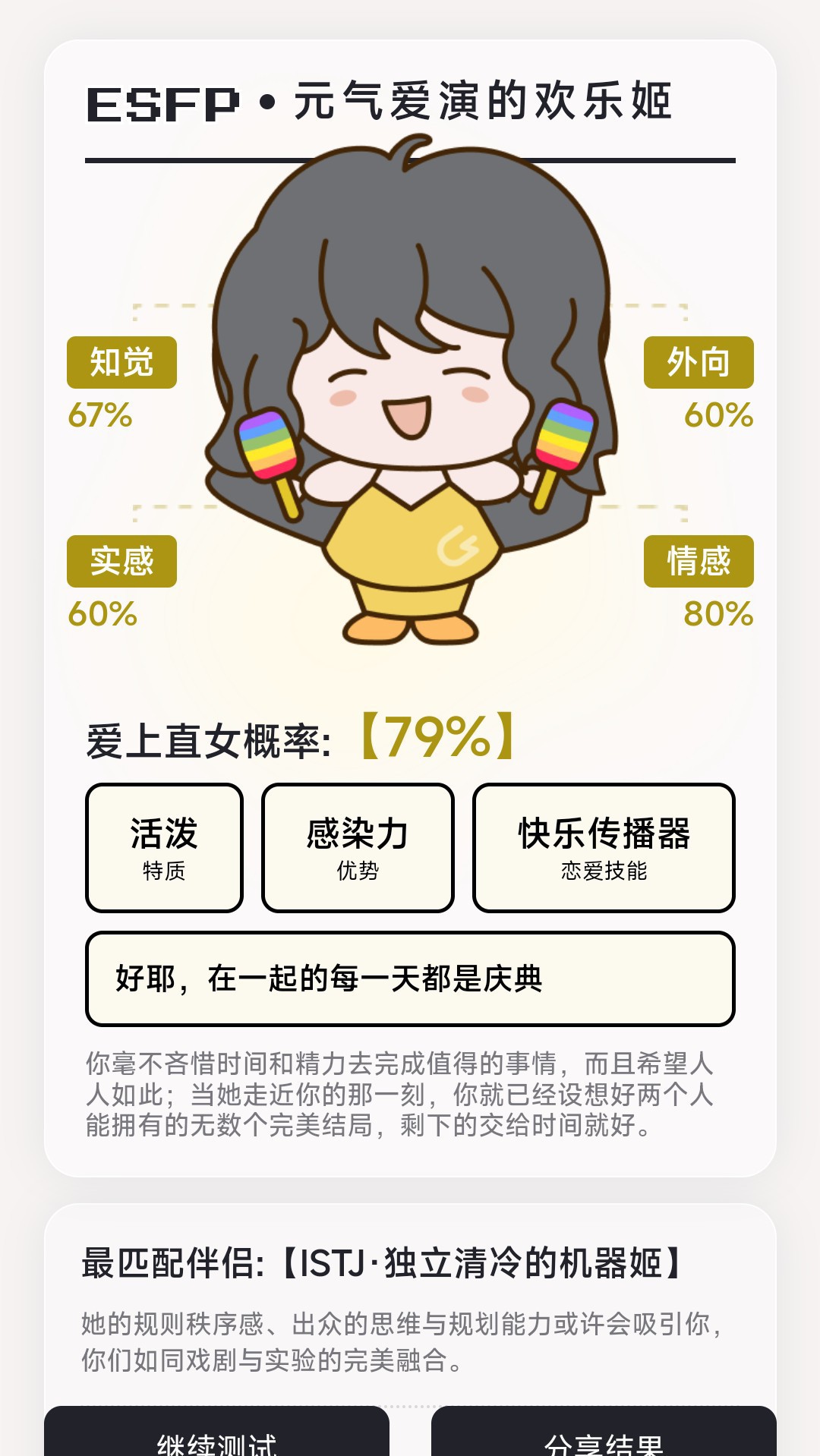
Task: Tap the 继续测试 button
Action: point(216,1432)
